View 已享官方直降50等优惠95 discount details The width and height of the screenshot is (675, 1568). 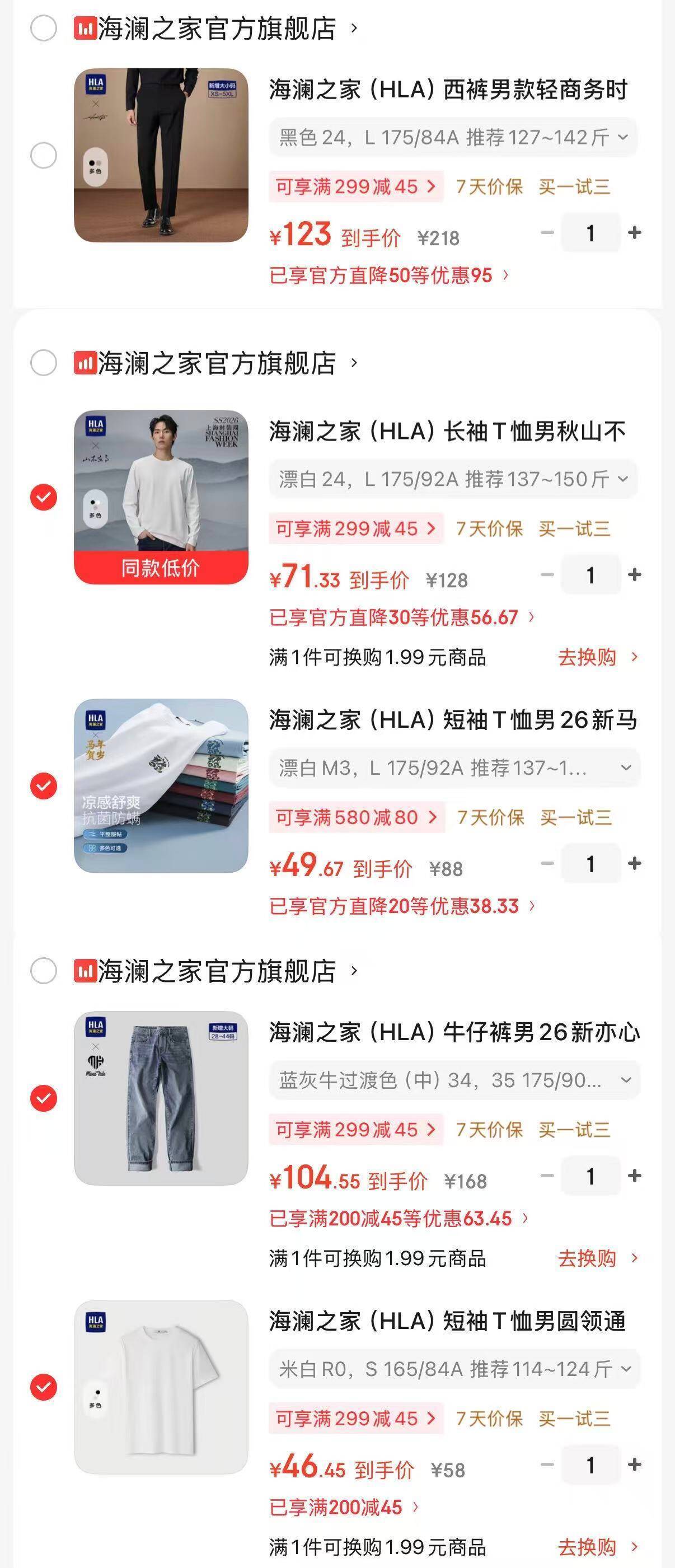pos(388,276)
